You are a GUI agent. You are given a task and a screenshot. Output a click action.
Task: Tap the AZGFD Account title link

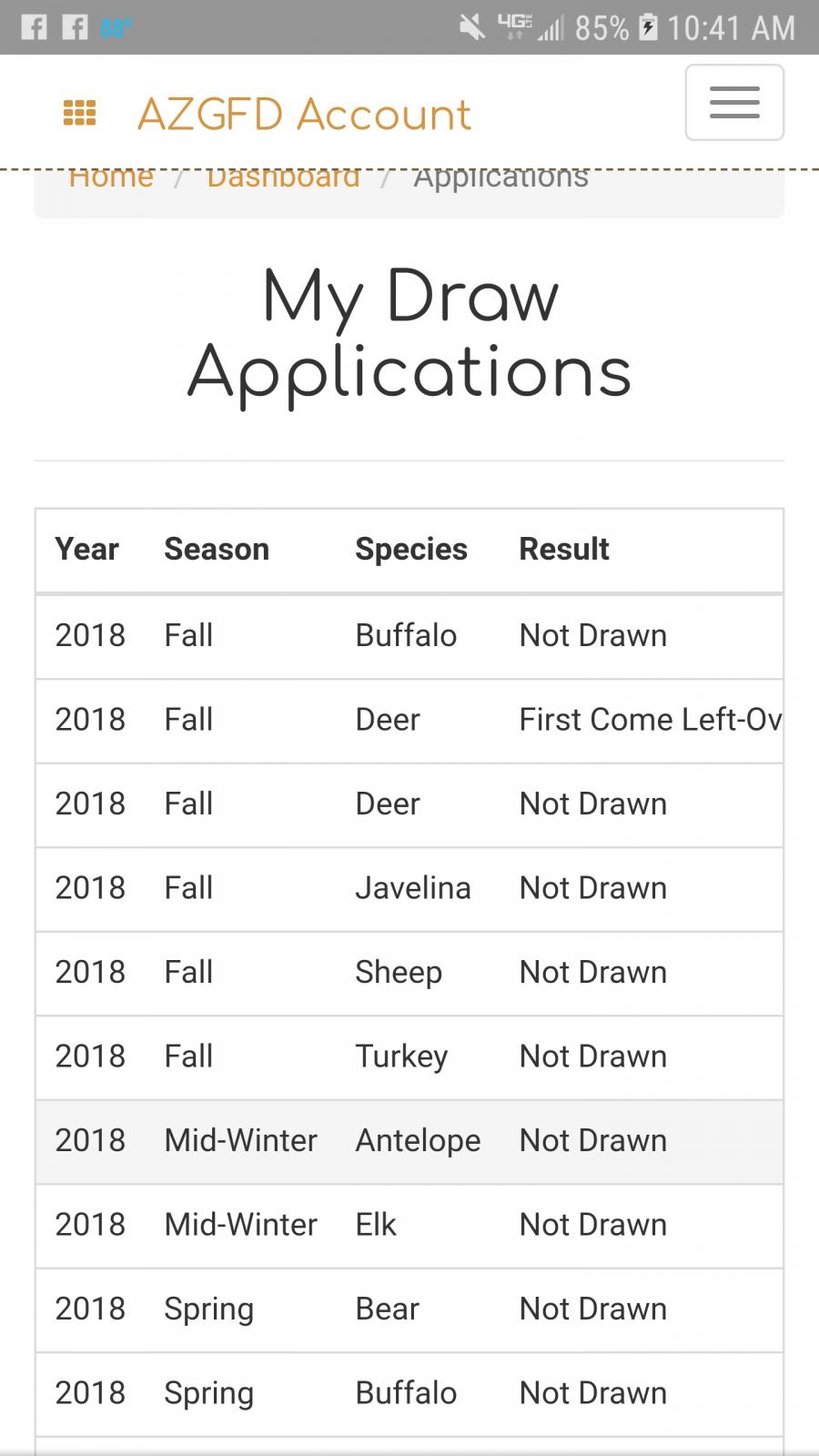pos(304,115)
